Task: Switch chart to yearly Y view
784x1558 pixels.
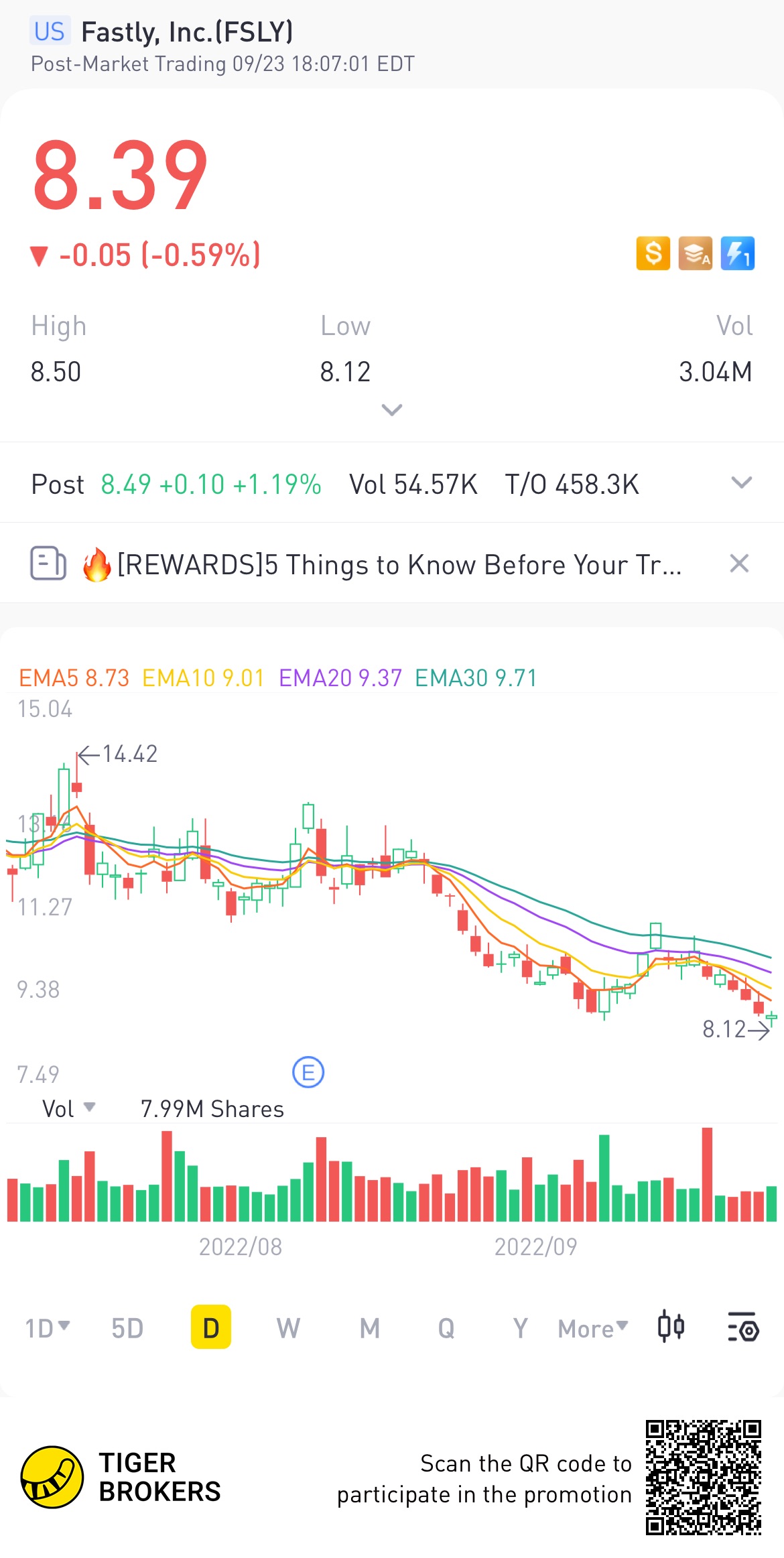Action: click(x=520, y=1327)
